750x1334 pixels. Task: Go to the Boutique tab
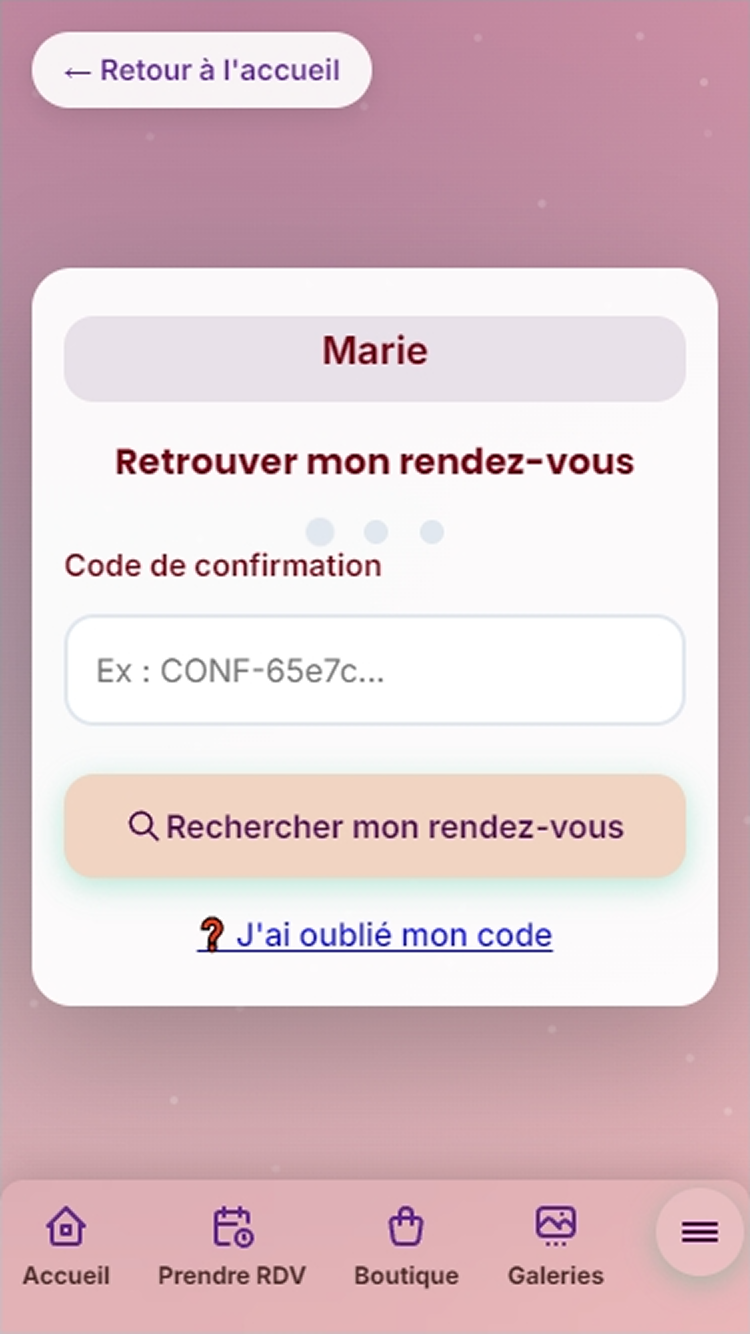pyautogui.click(x=406, y=1246)
